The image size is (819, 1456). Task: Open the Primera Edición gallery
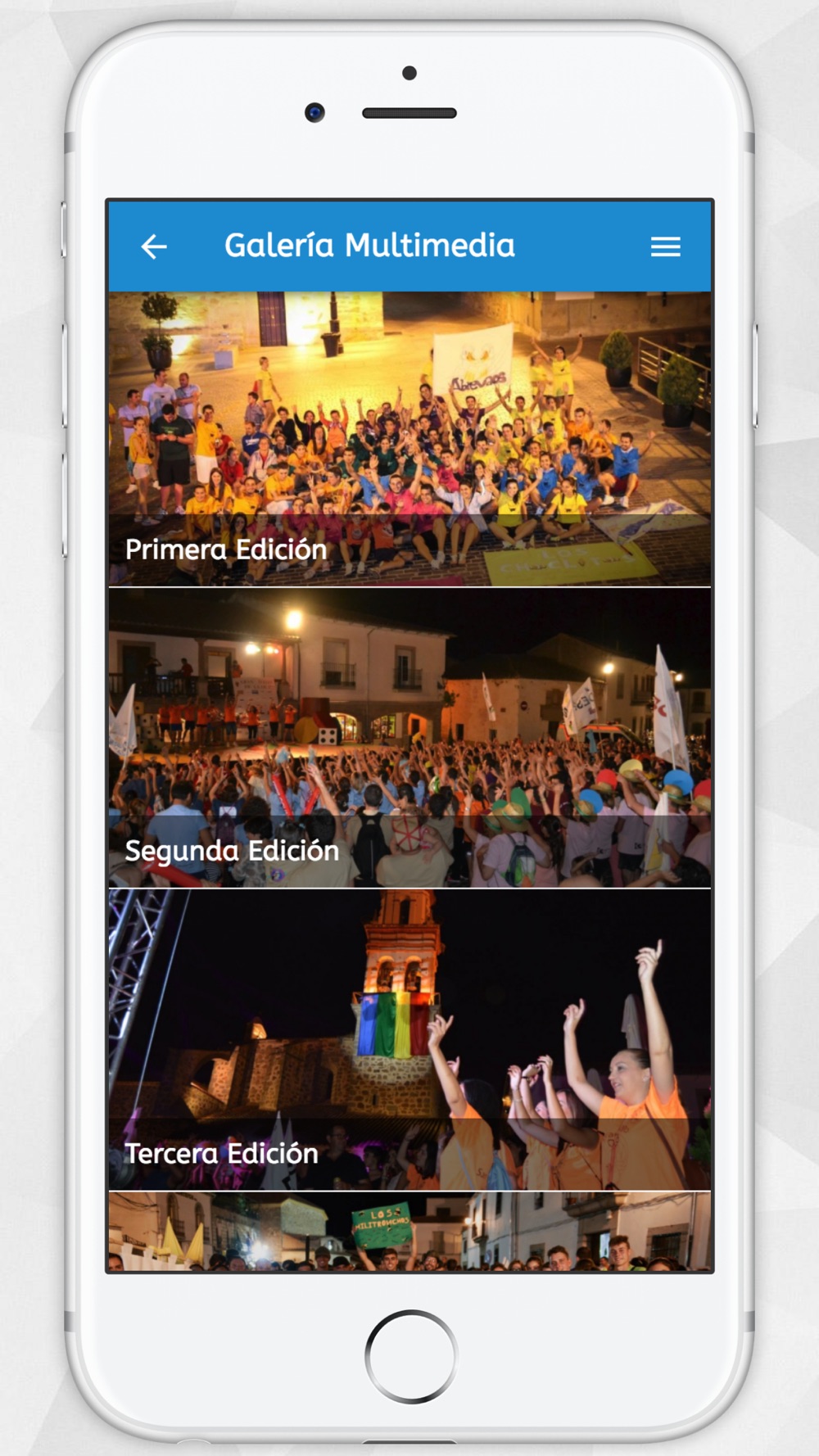coord(409,439)
